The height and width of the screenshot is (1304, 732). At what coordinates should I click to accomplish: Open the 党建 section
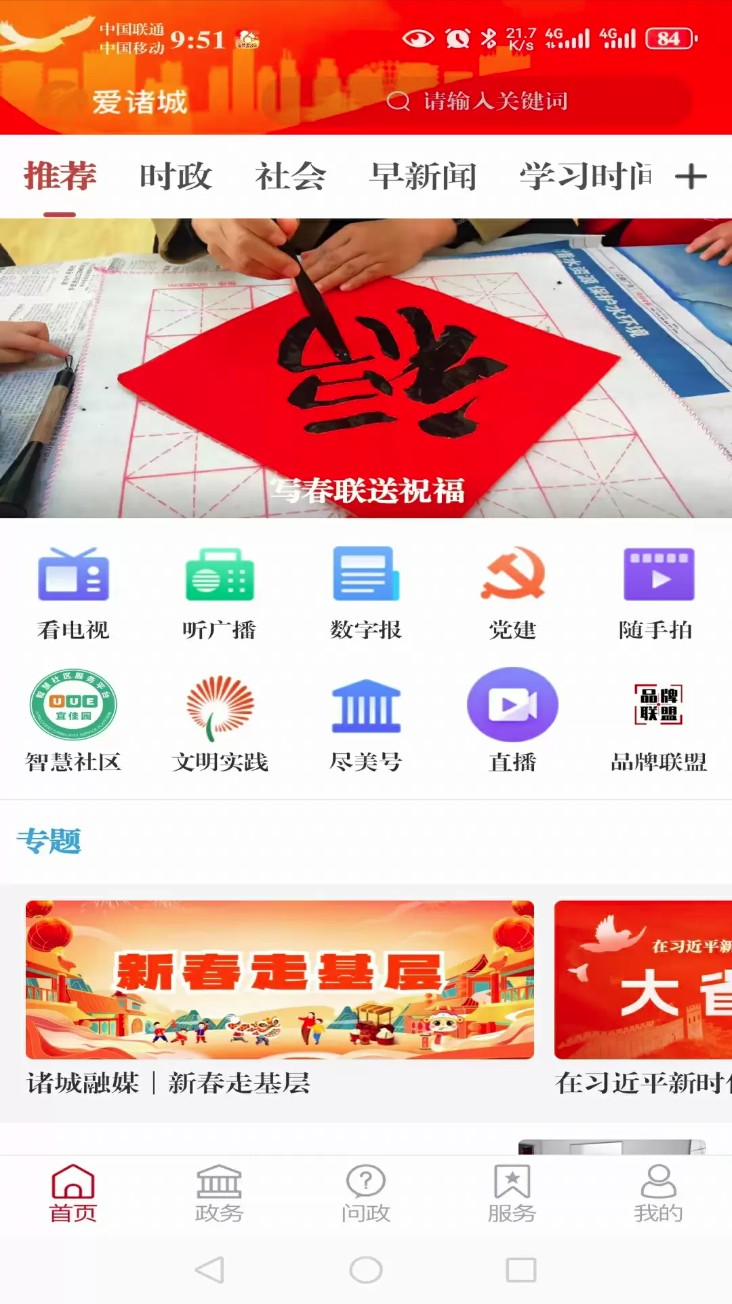point(512,591)
